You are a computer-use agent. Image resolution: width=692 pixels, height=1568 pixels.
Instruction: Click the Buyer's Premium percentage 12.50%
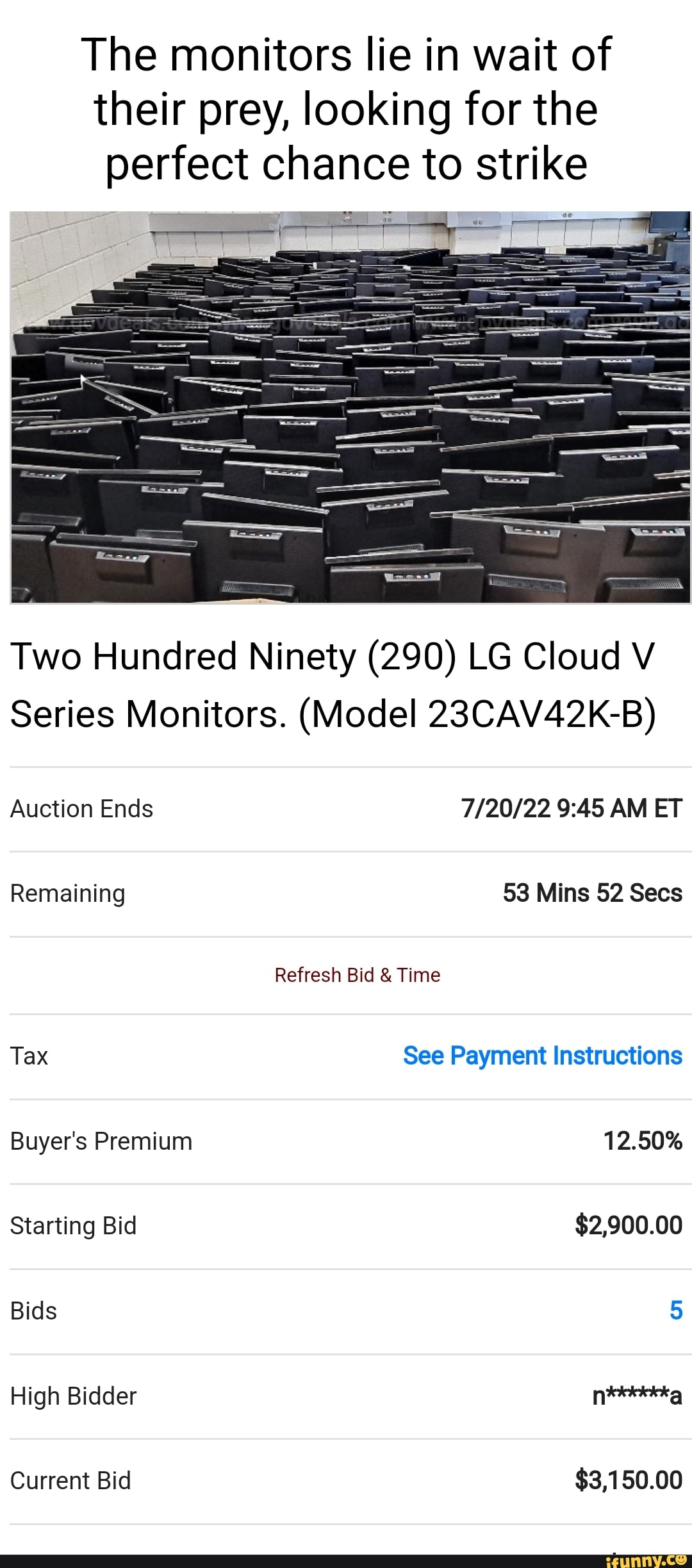point(644,1140)
